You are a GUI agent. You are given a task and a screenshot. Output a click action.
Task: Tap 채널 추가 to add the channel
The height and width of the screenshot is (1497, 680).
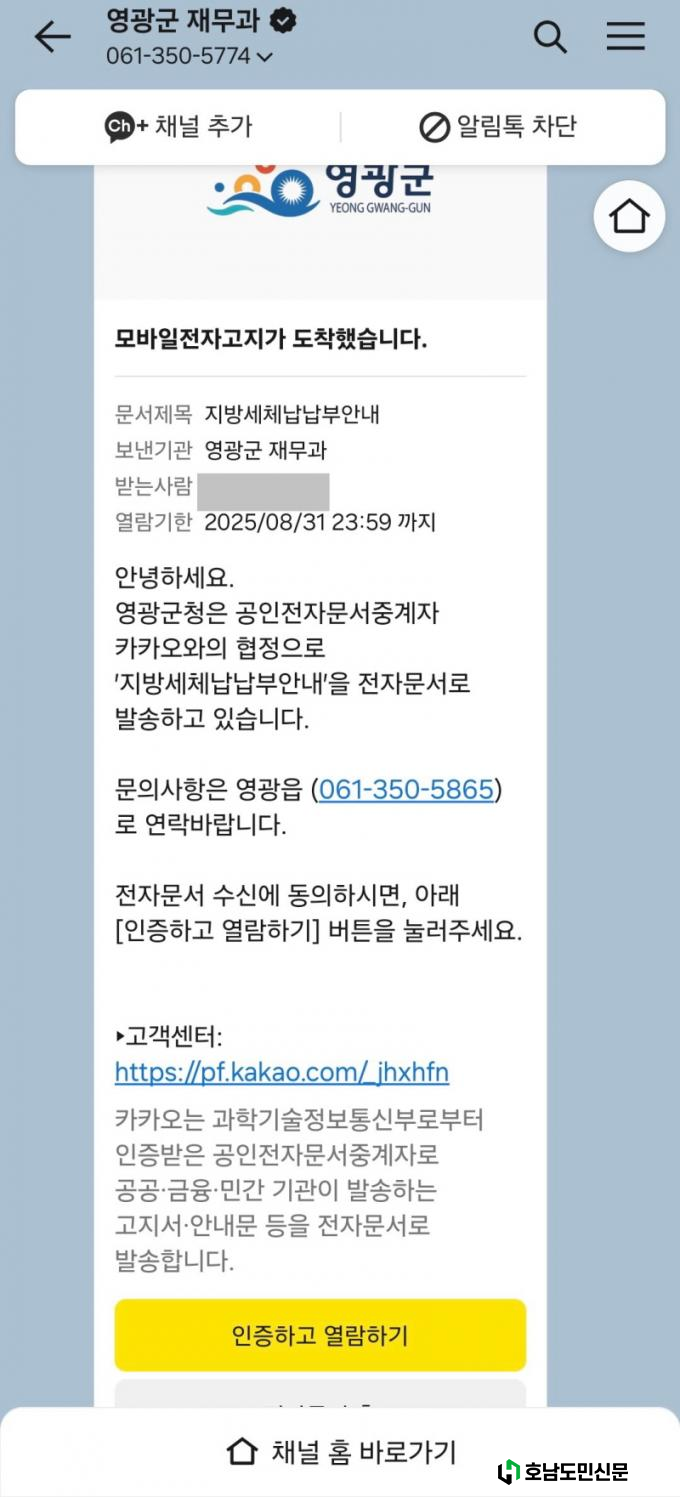(179, 127)
